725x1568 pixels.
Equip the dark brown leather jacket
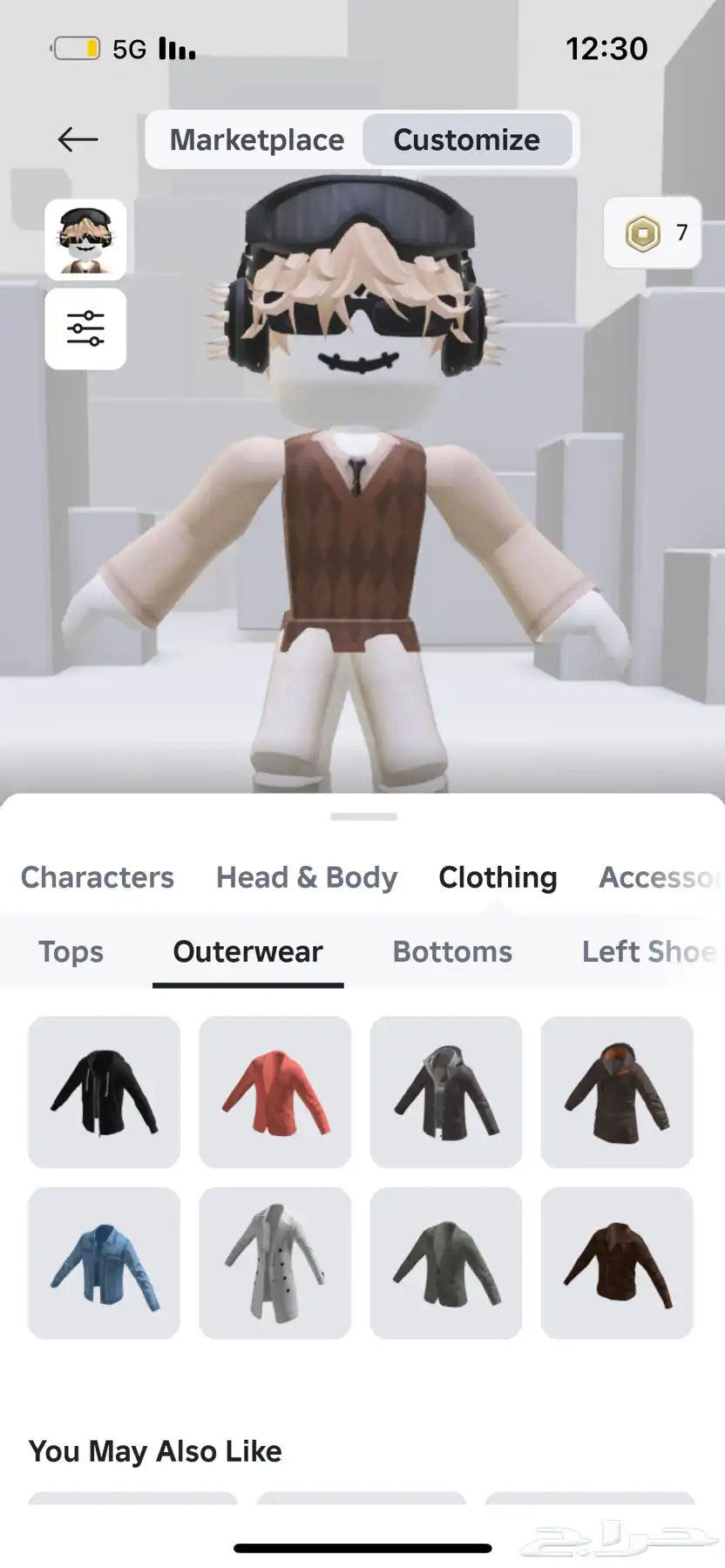pyautogui.click(x=617, y=1263)
